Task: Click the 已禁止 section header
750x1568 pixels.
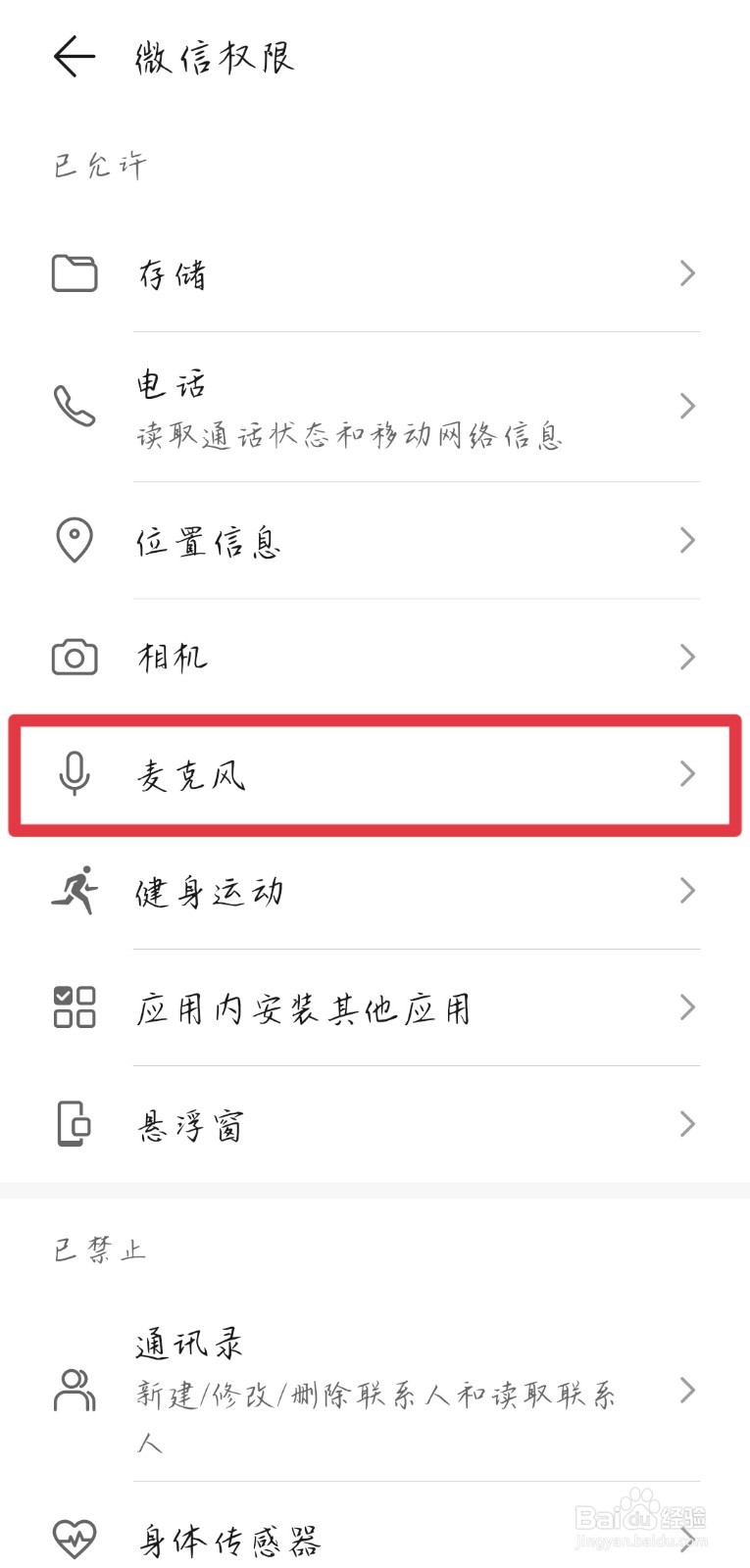Action: point(99,1248)
